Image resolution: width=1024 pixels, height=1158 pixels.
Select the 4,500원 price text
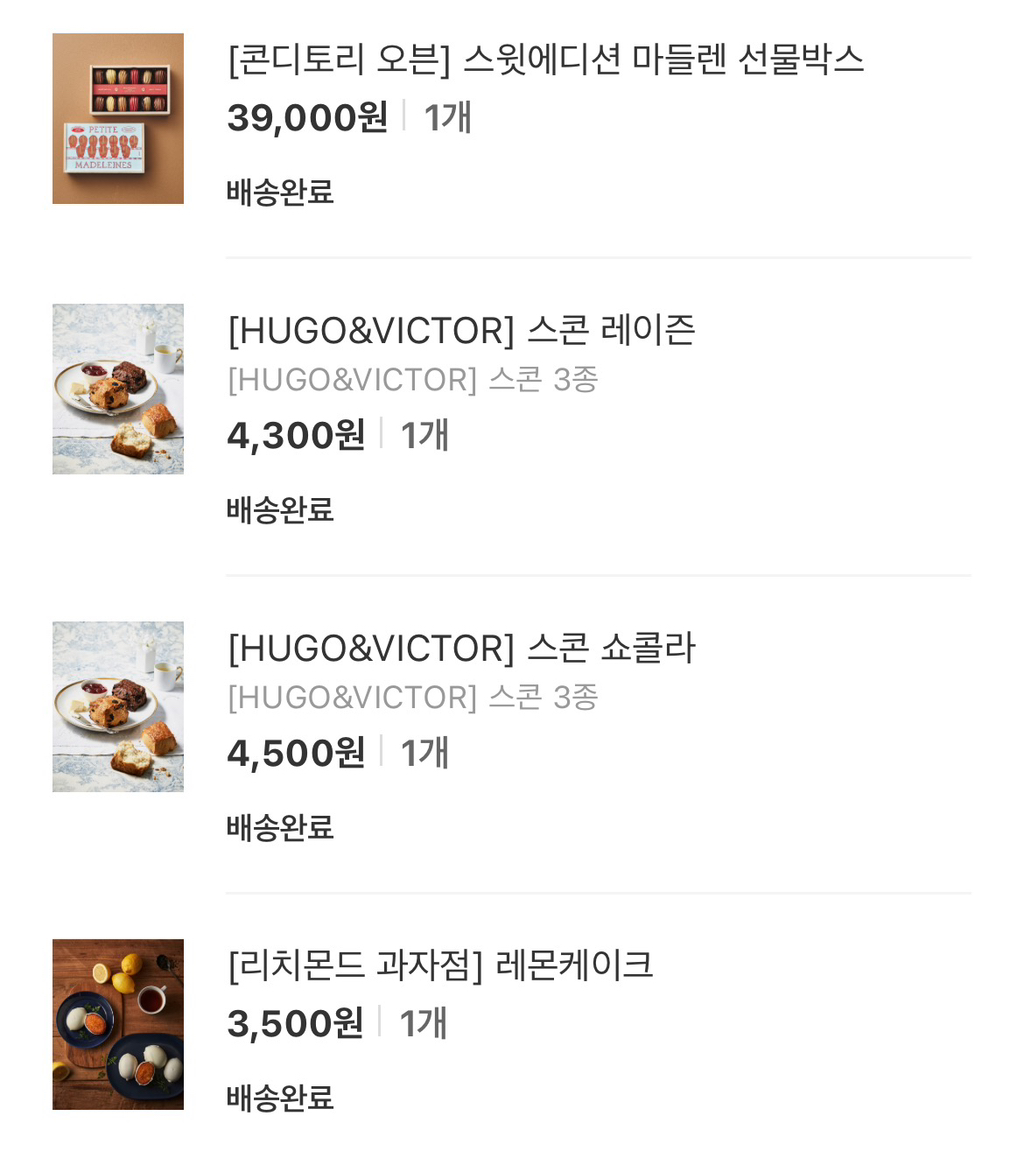tap(294, 753)
